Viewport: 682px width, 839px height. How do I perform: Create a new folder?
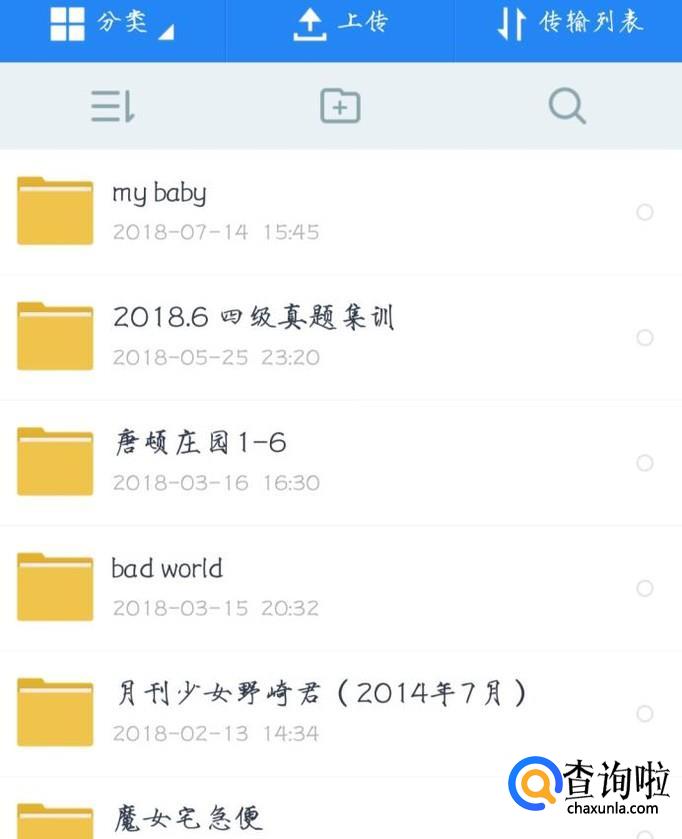340,106
